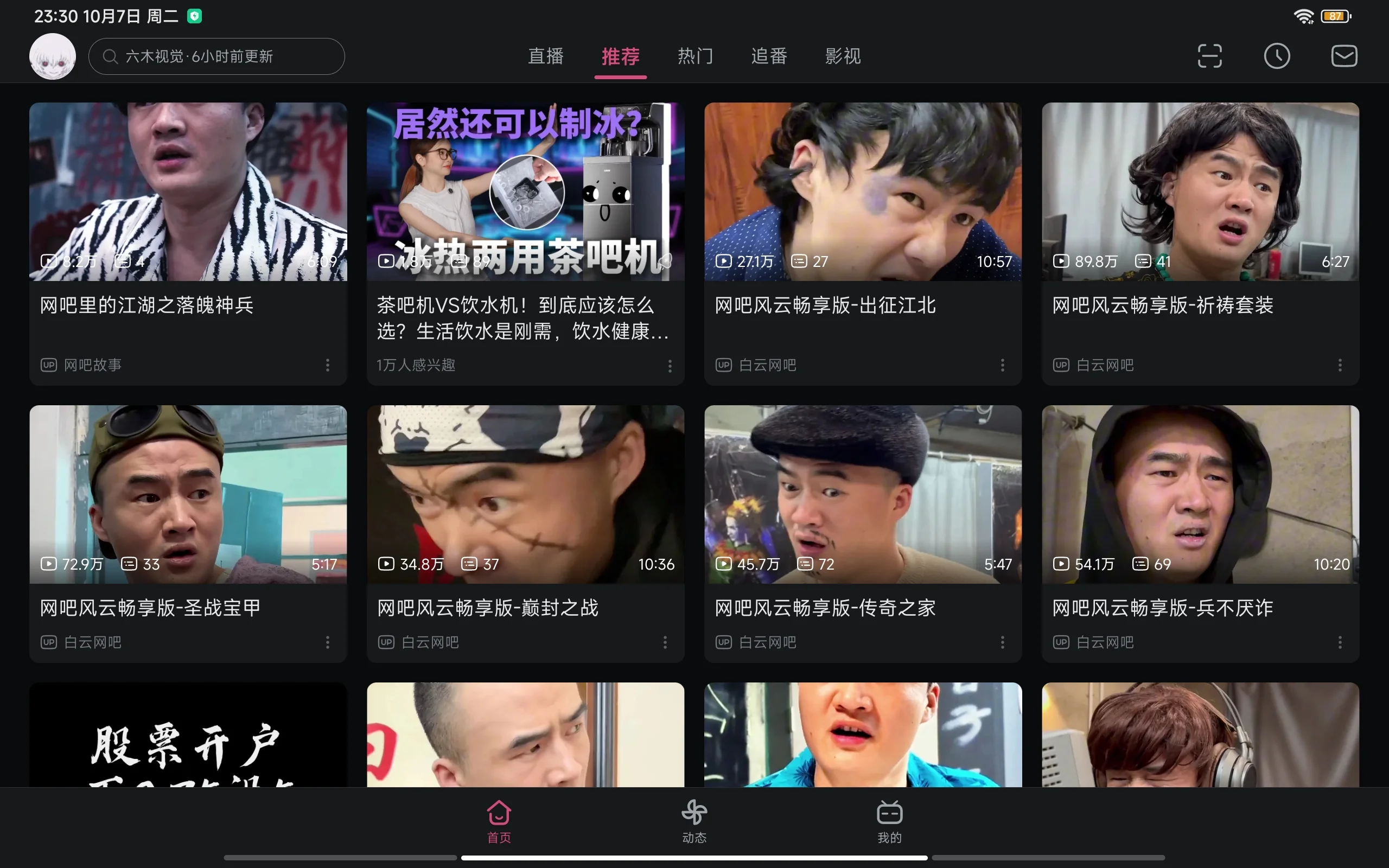
Task: Go to the 影视 tab
Action: coord(843,56)
